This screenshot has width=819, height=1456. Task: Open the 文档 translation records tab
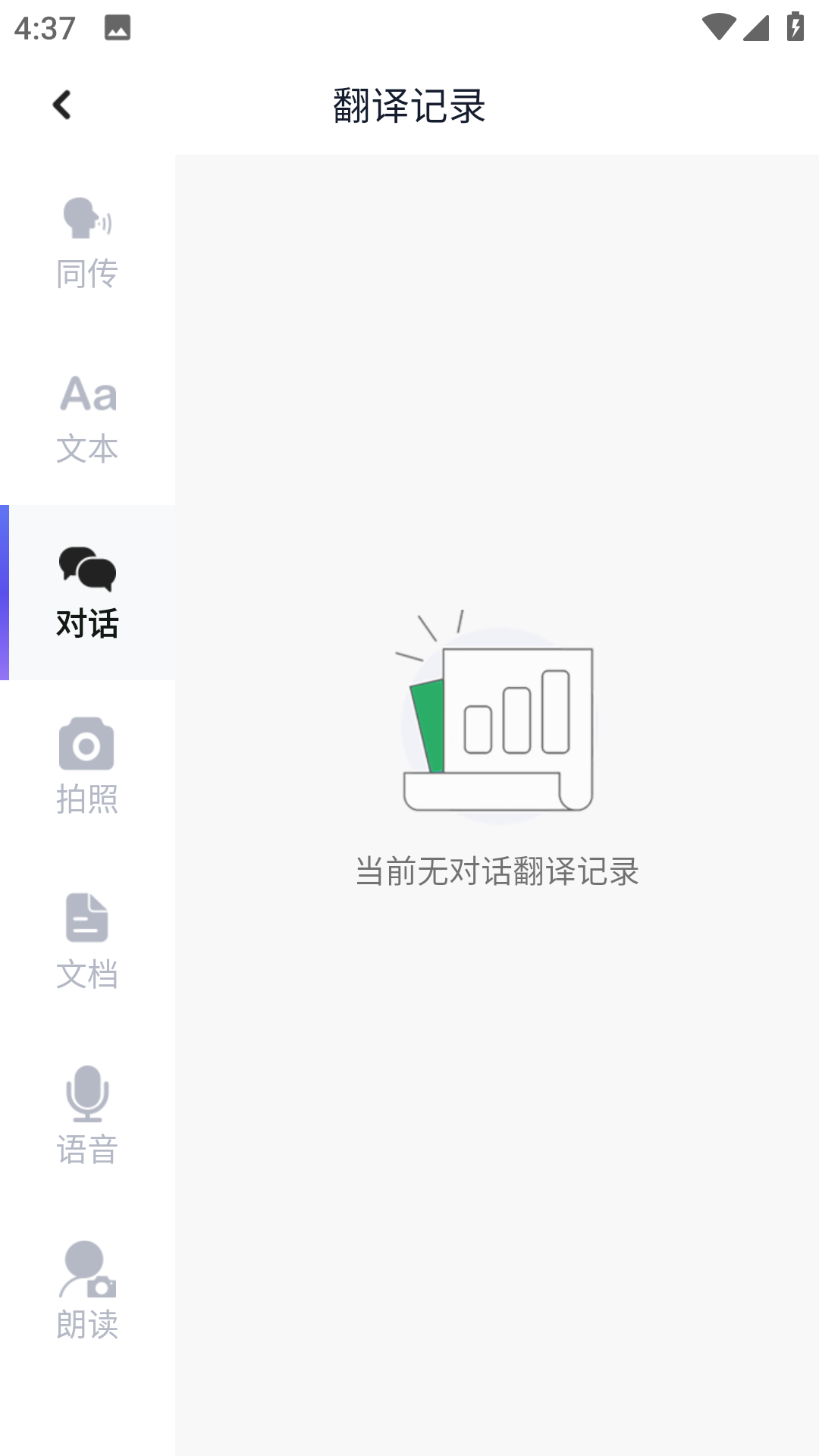click(x=87, y=944)
